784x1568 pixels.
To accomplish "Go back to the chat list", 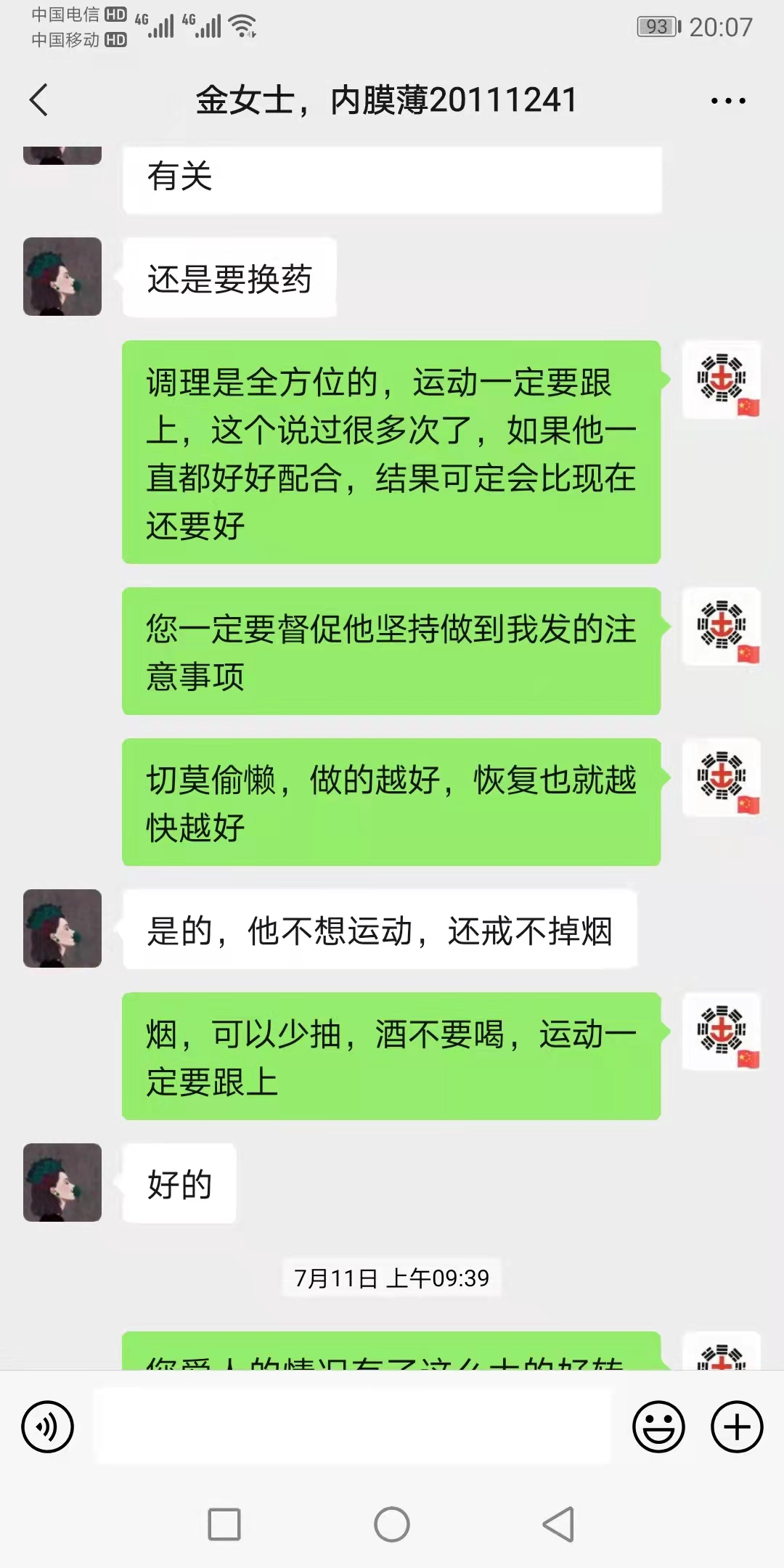I will 39,99.
